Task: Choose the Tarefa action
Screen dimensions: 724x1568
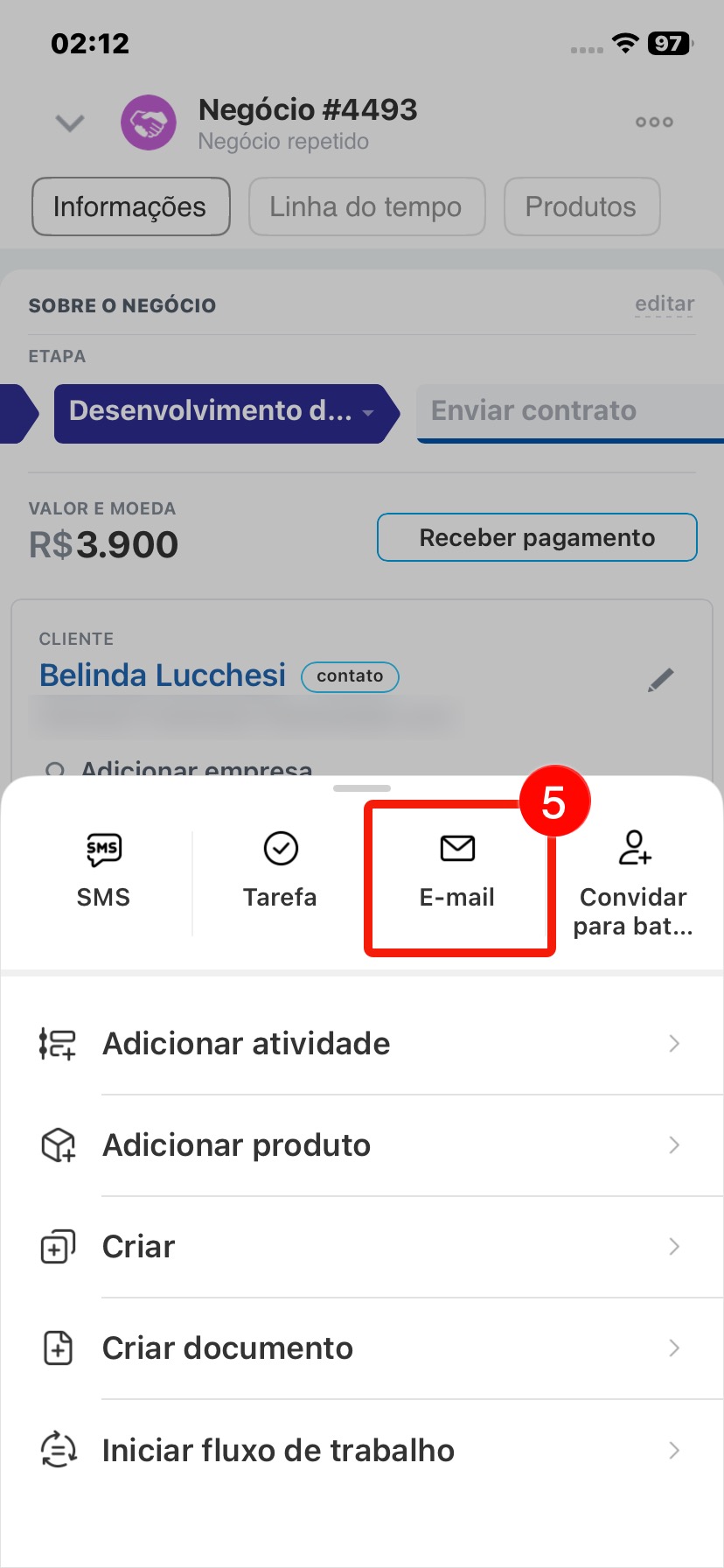Action: coord(280,871)
